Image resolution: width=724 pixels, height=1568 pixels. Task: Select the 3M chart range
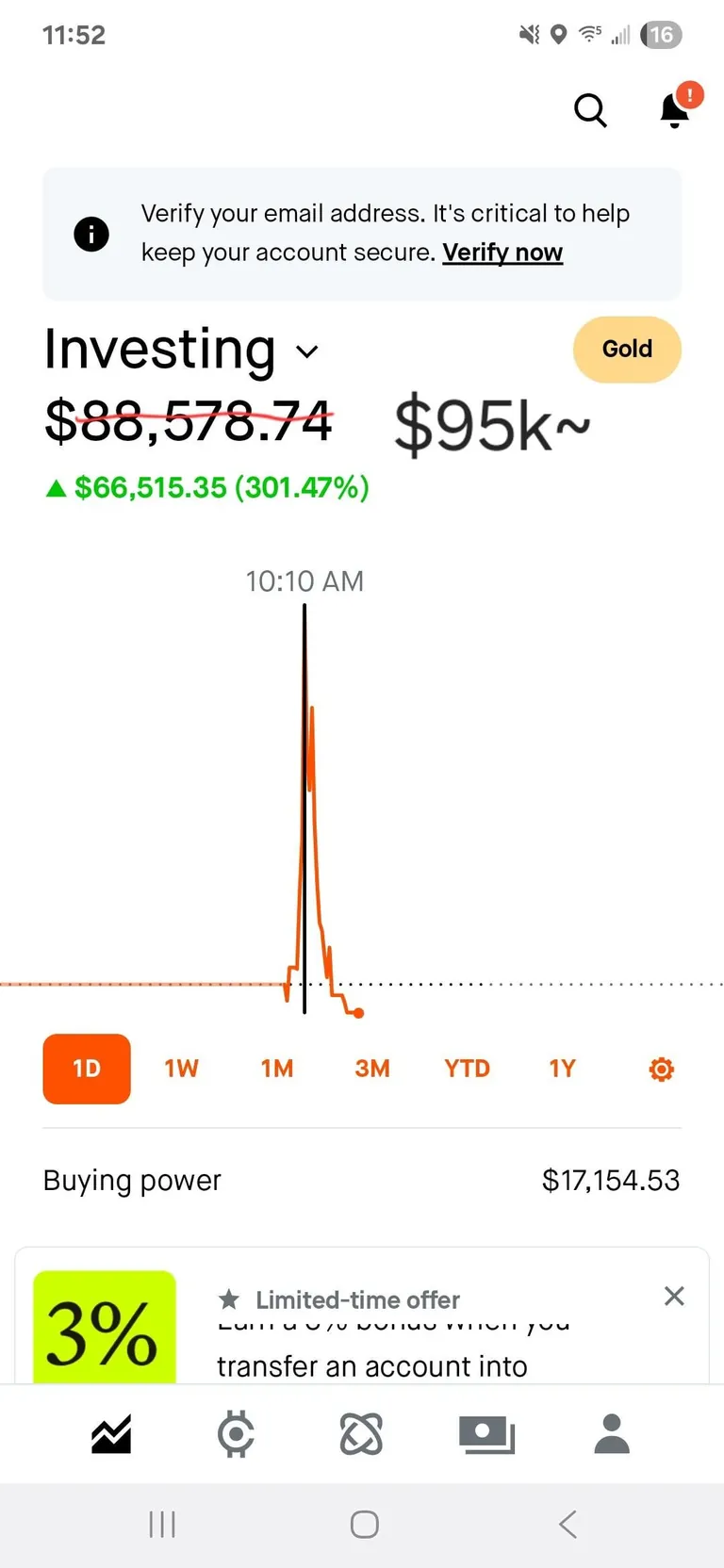(371, 1069)
